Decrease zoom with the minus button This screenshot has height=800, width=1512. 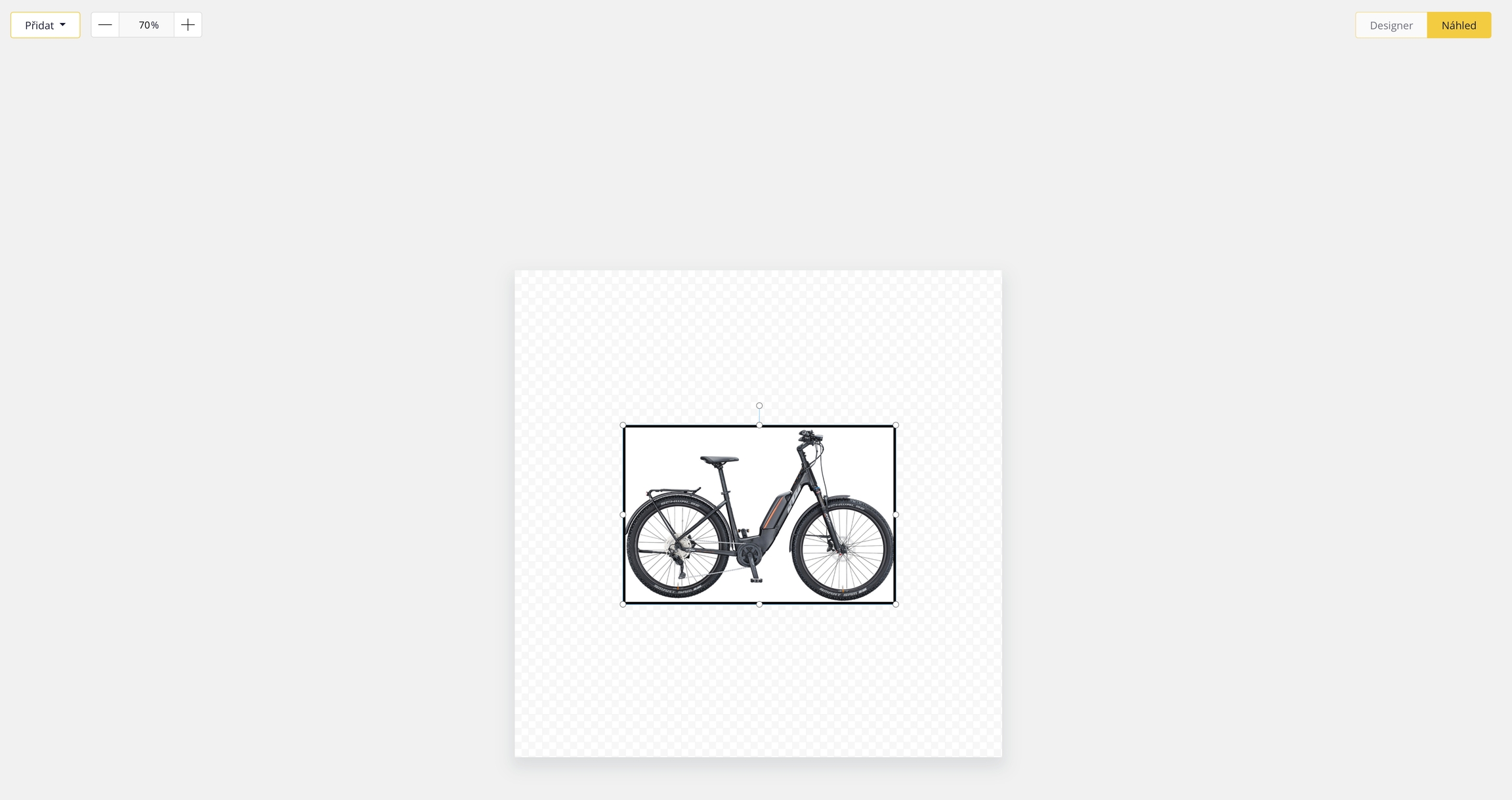click(x=105, y=25)
